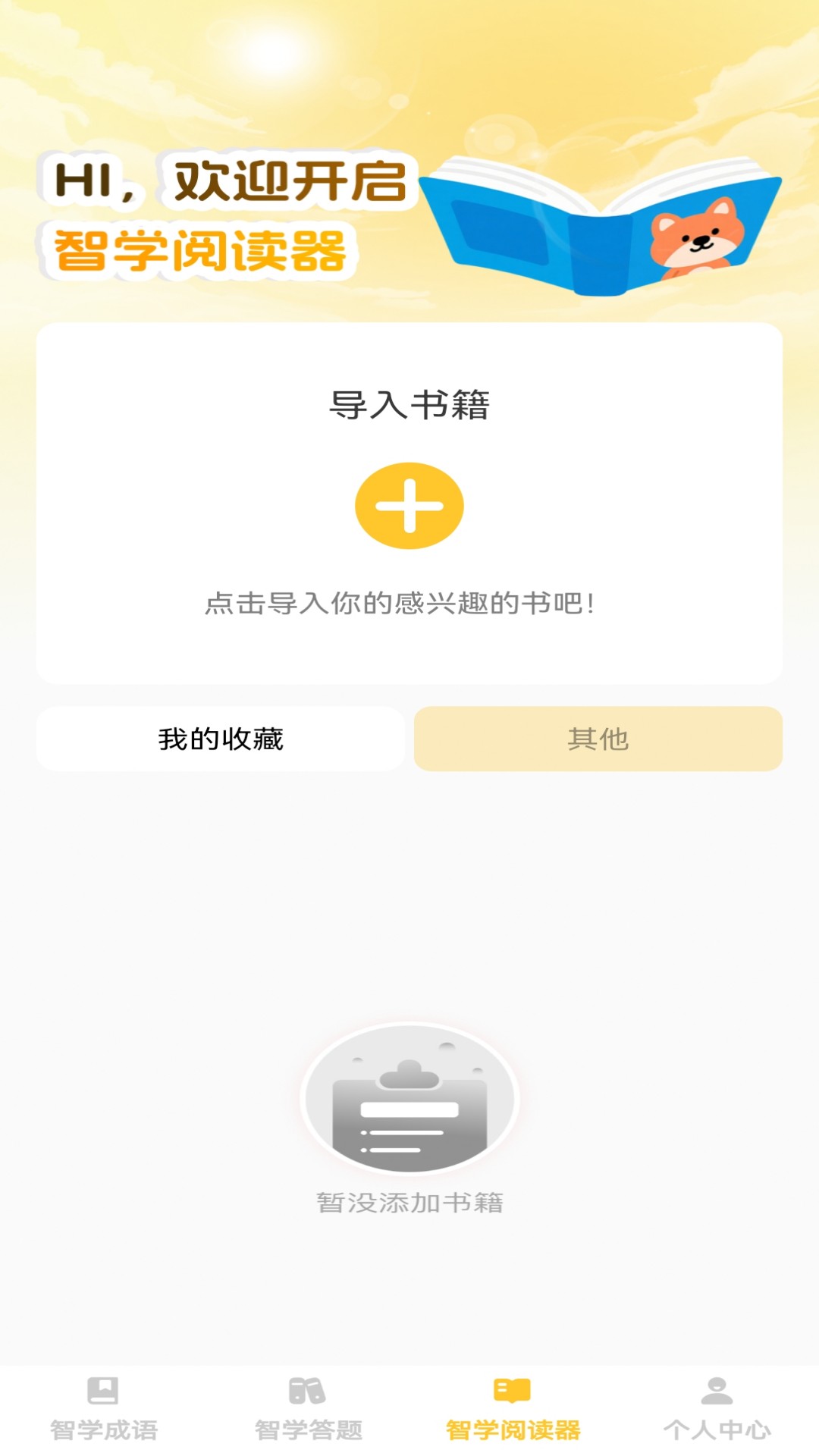Switch to the 其他 tab

coord(598,740)
